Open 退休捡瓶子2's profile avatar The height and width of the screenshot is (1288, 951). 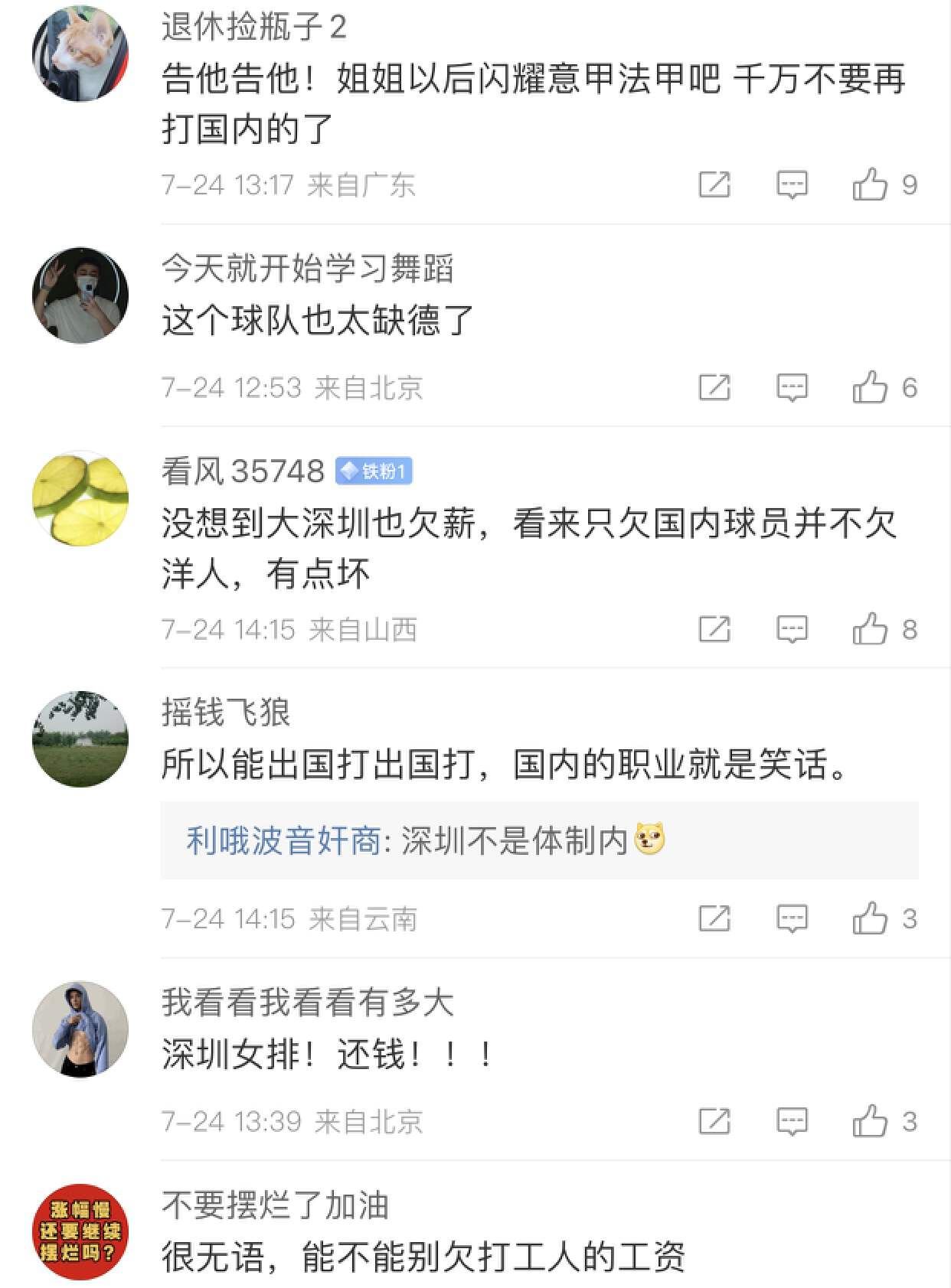click(x=80, y=53)
